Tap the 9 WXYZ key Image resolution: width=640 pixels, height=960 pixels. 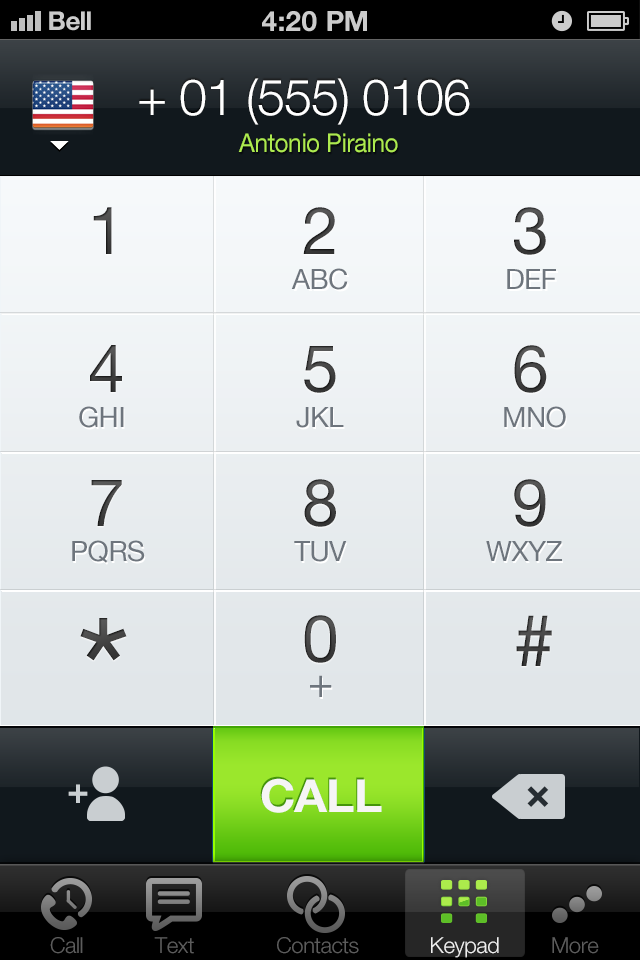(x=531, y=521)
